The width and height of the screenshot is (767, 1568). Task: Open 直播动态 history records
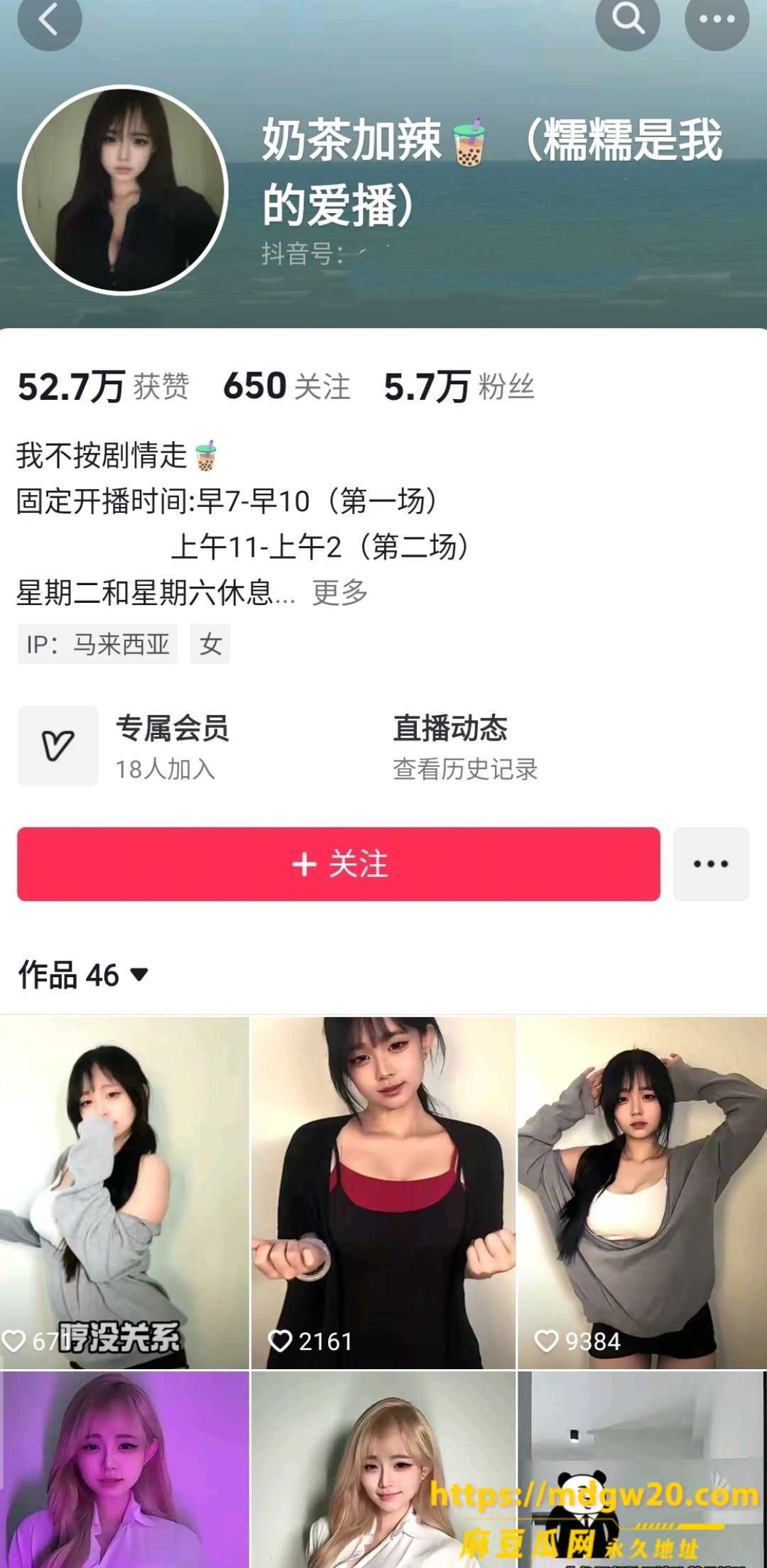click(x=466, y=746)
